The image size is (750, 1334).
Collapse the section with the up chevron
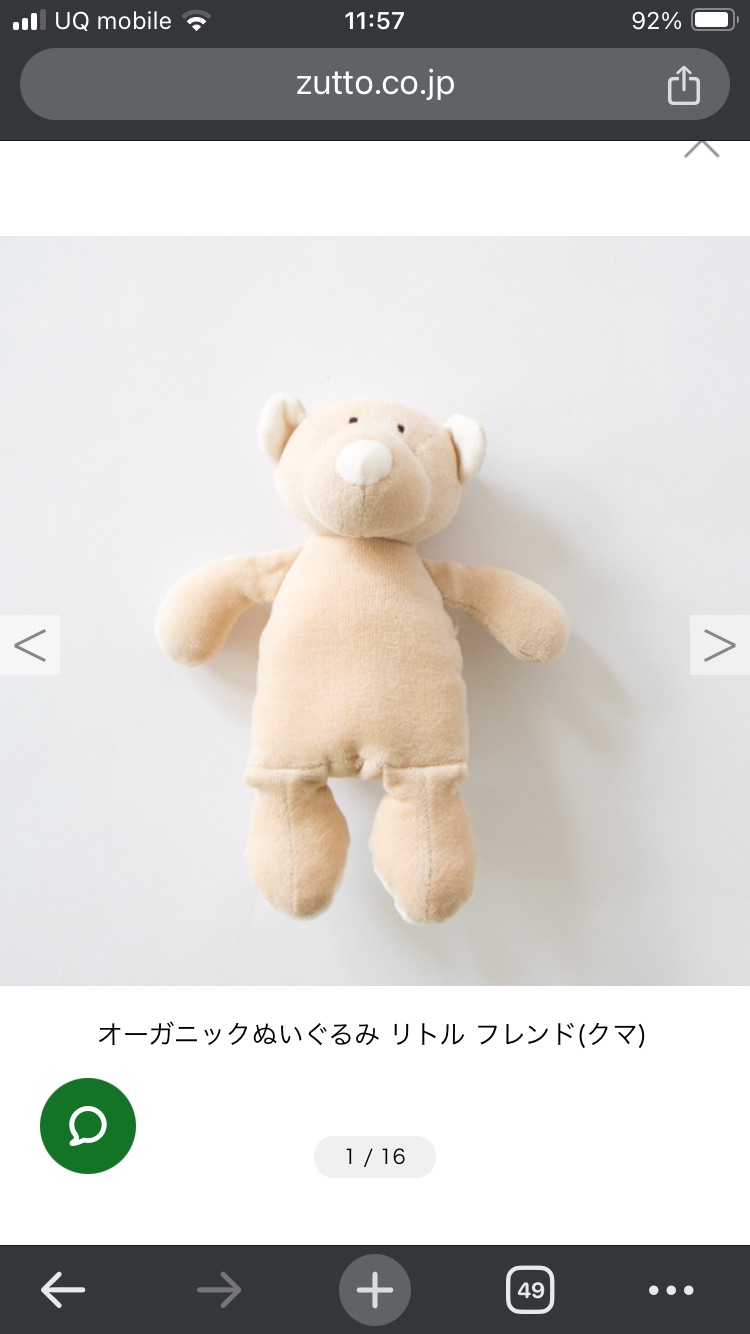[x=701, y=150]
